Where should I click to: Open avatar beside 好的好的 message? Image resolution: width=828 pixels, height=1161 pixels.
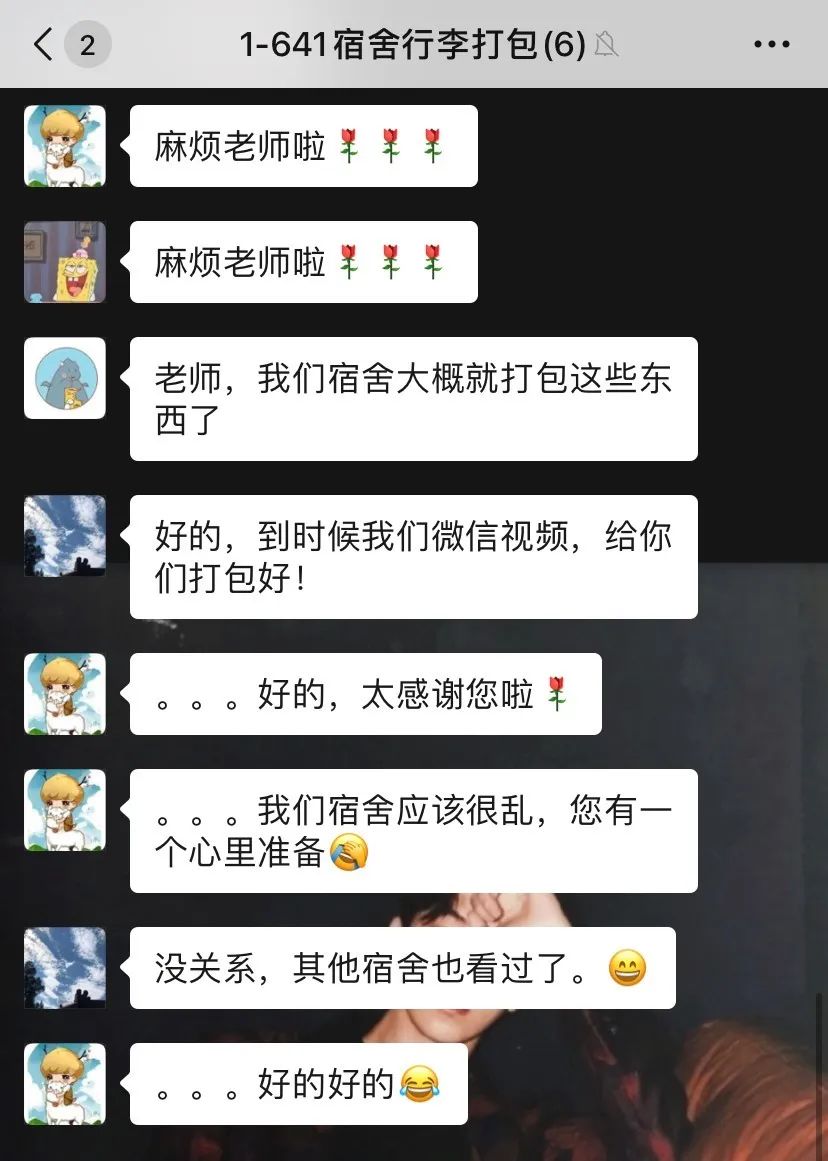coord(65,1084)
